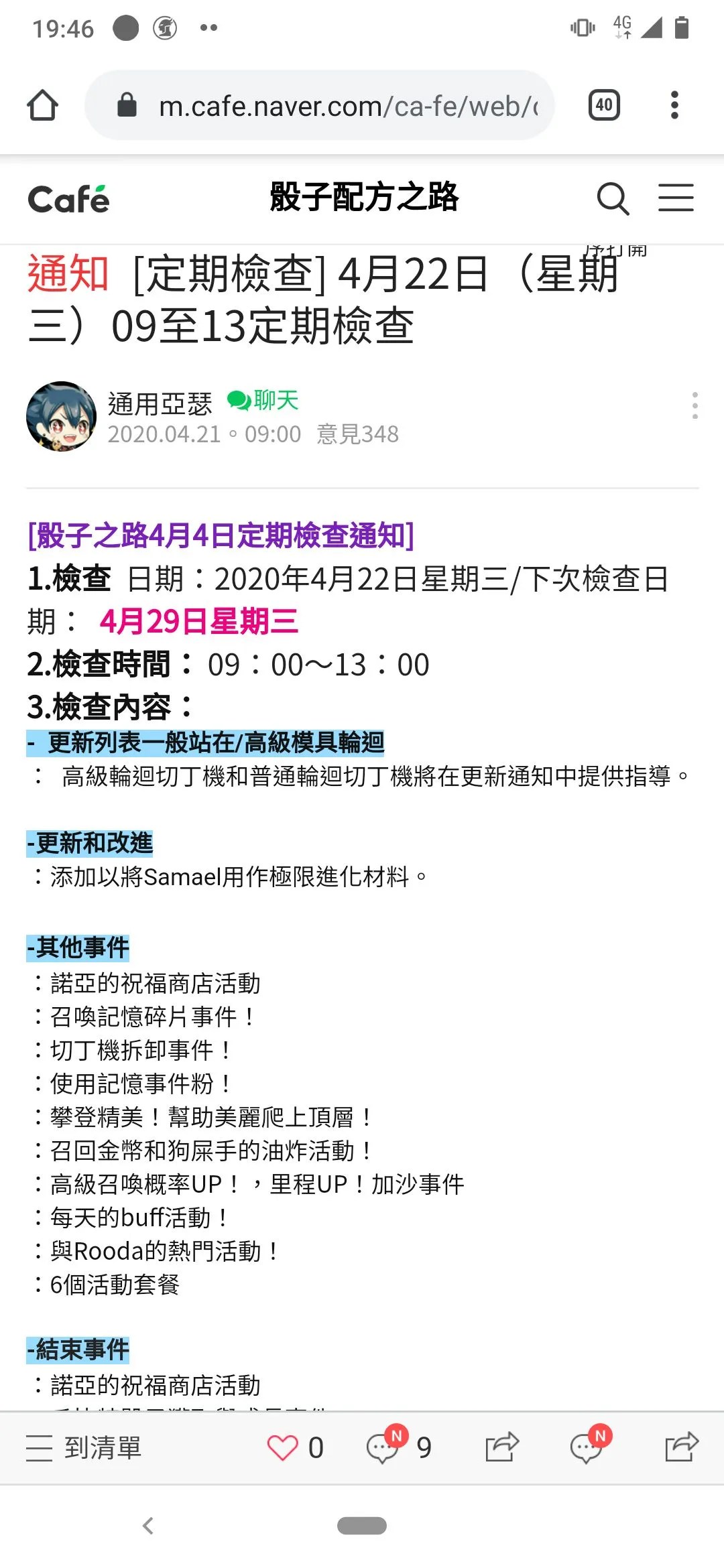Tap the Cafe logo to go home
Image resolution: width=724 pixels, height=1568 pixels.
coord(68,199)
